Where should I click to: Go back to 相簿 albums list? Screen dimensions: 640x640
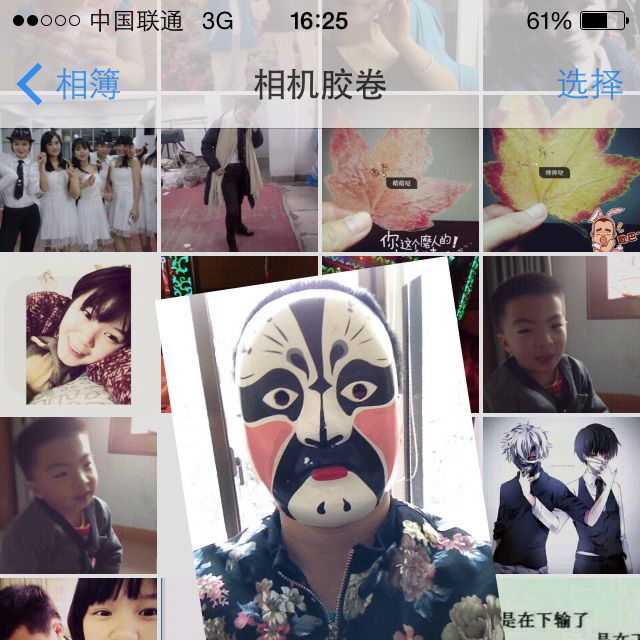click(70, 85)
